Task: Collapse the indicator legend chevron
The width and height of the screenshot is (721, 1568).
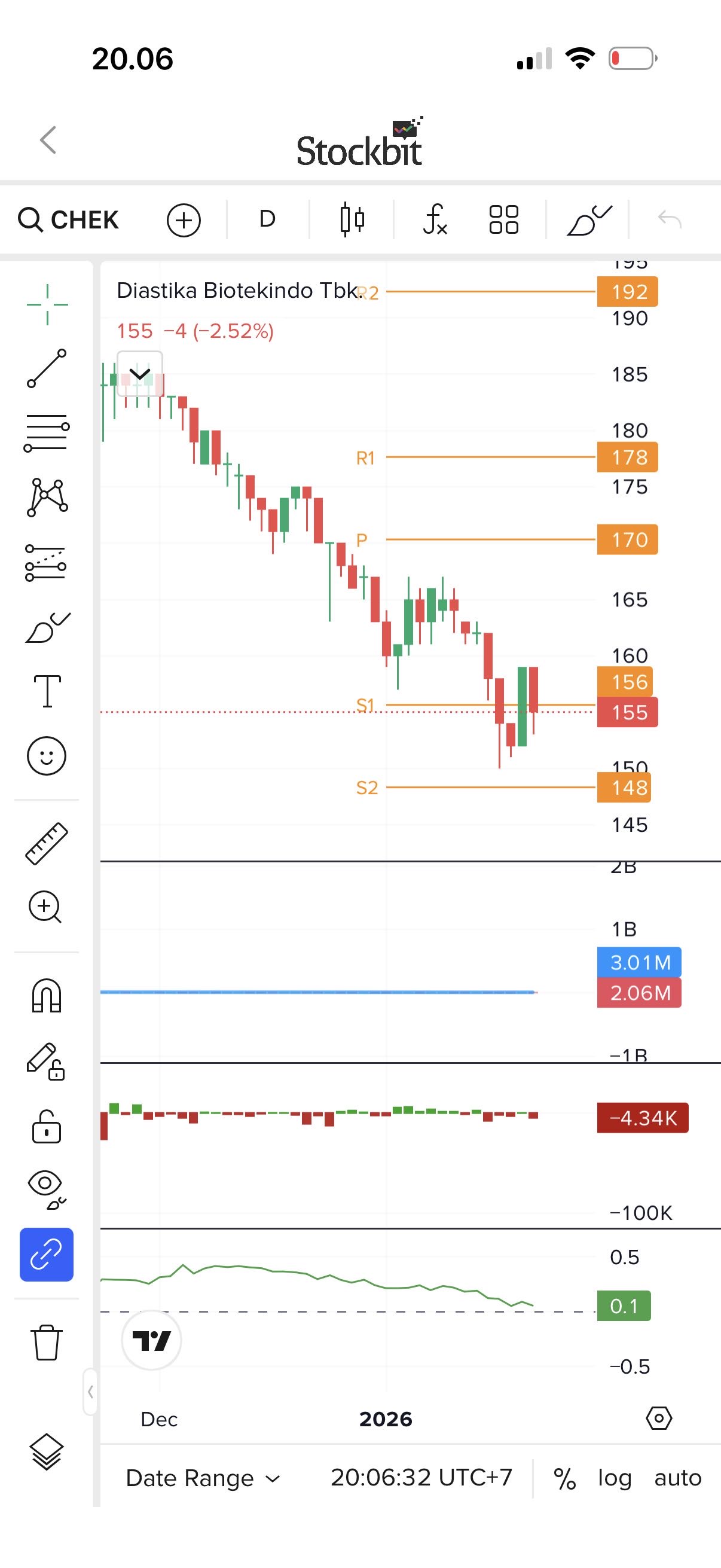Action: click(140, 374)
